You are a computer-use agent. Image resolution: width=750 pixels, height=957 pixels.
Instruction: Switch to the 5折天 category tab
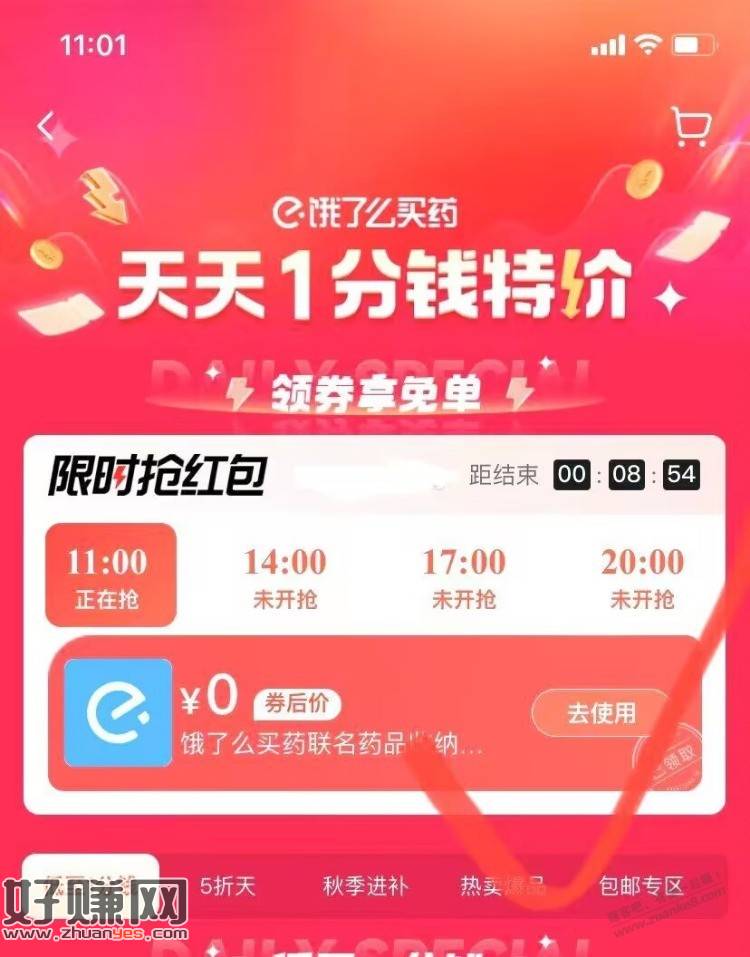click(x=228, y=886)
